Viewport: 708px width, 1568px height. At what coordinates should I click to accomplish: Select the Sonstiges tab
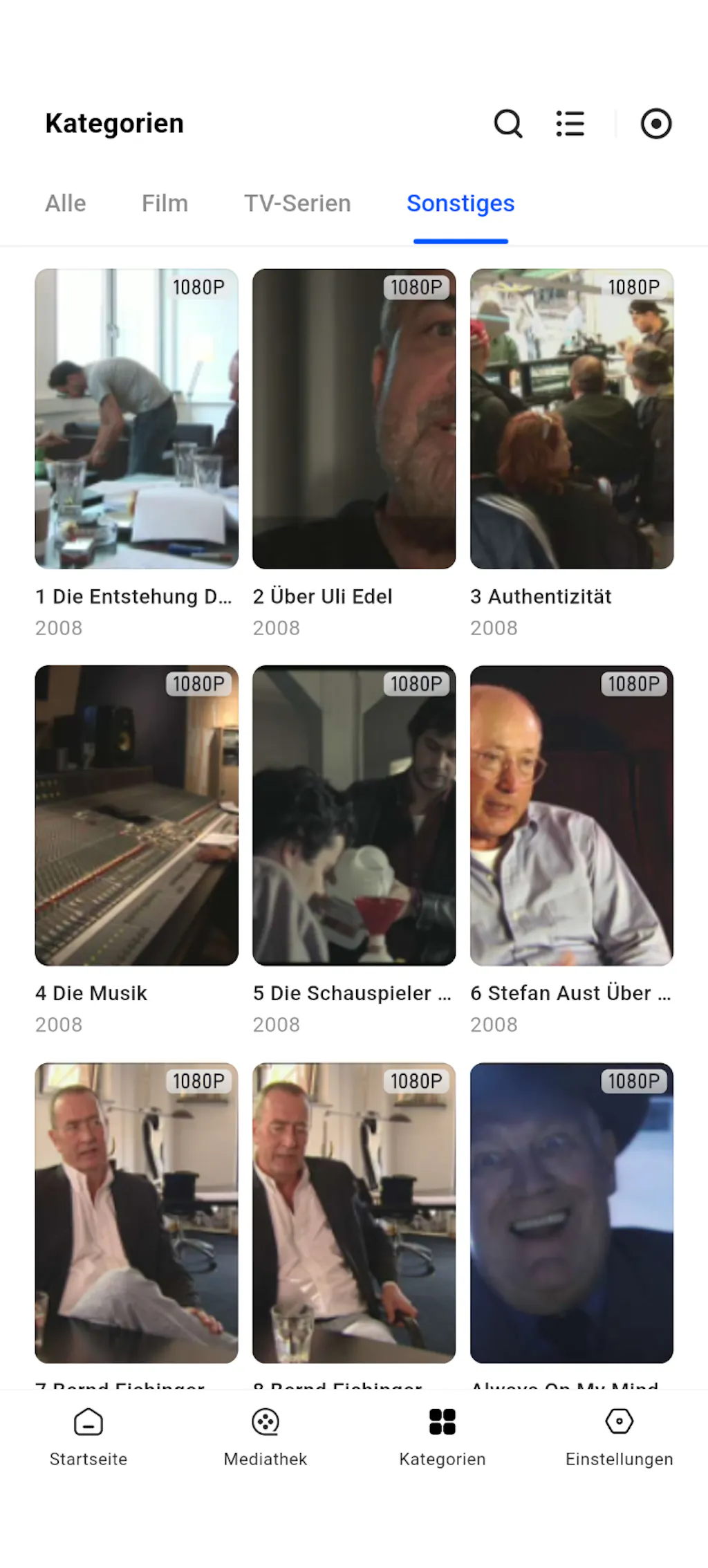[460, 203]
